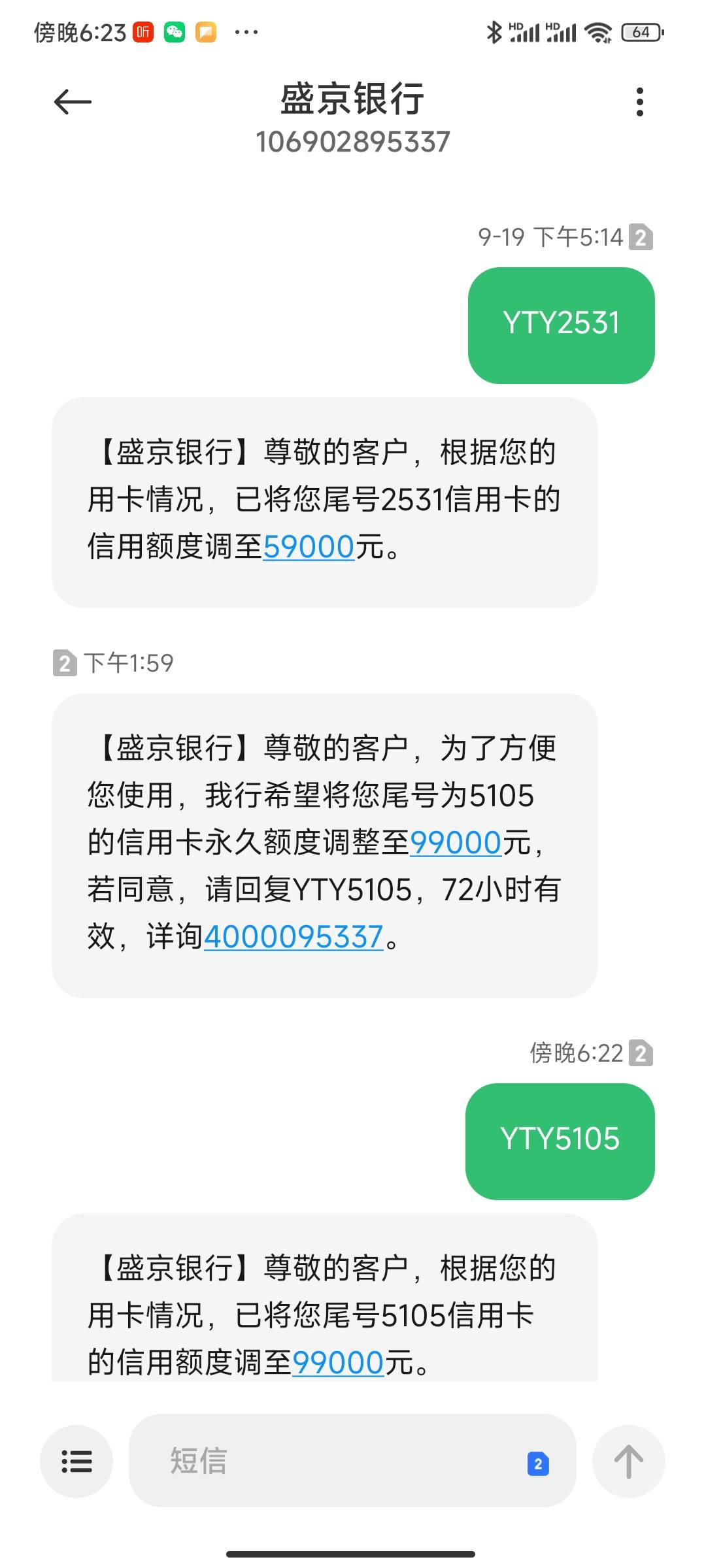Screen dimensions: 706x1568
Task: Open the three-dot overflow menu
Action: (x=639, y=102)
